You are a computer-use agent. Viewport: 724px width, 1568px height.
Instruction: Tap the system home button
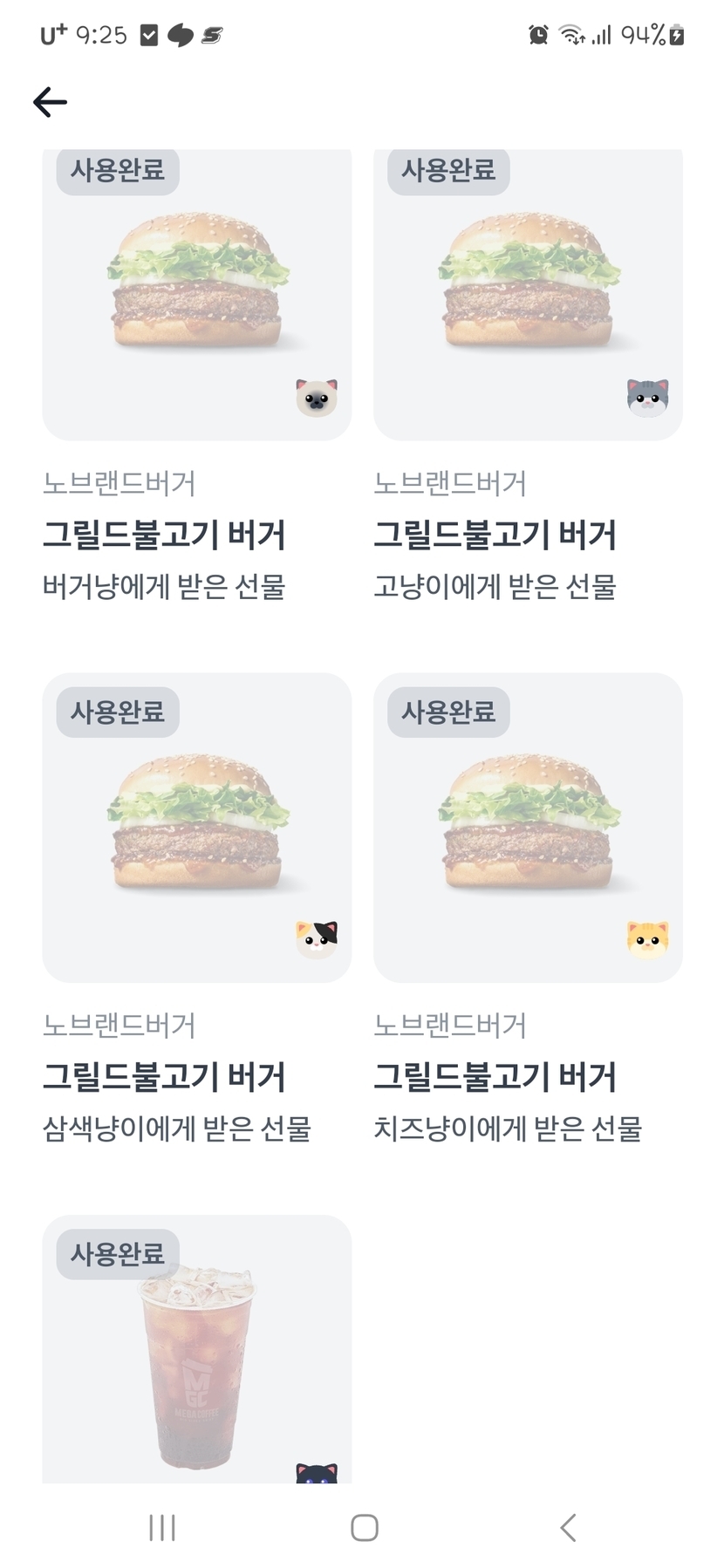(x=364, y=1527)
